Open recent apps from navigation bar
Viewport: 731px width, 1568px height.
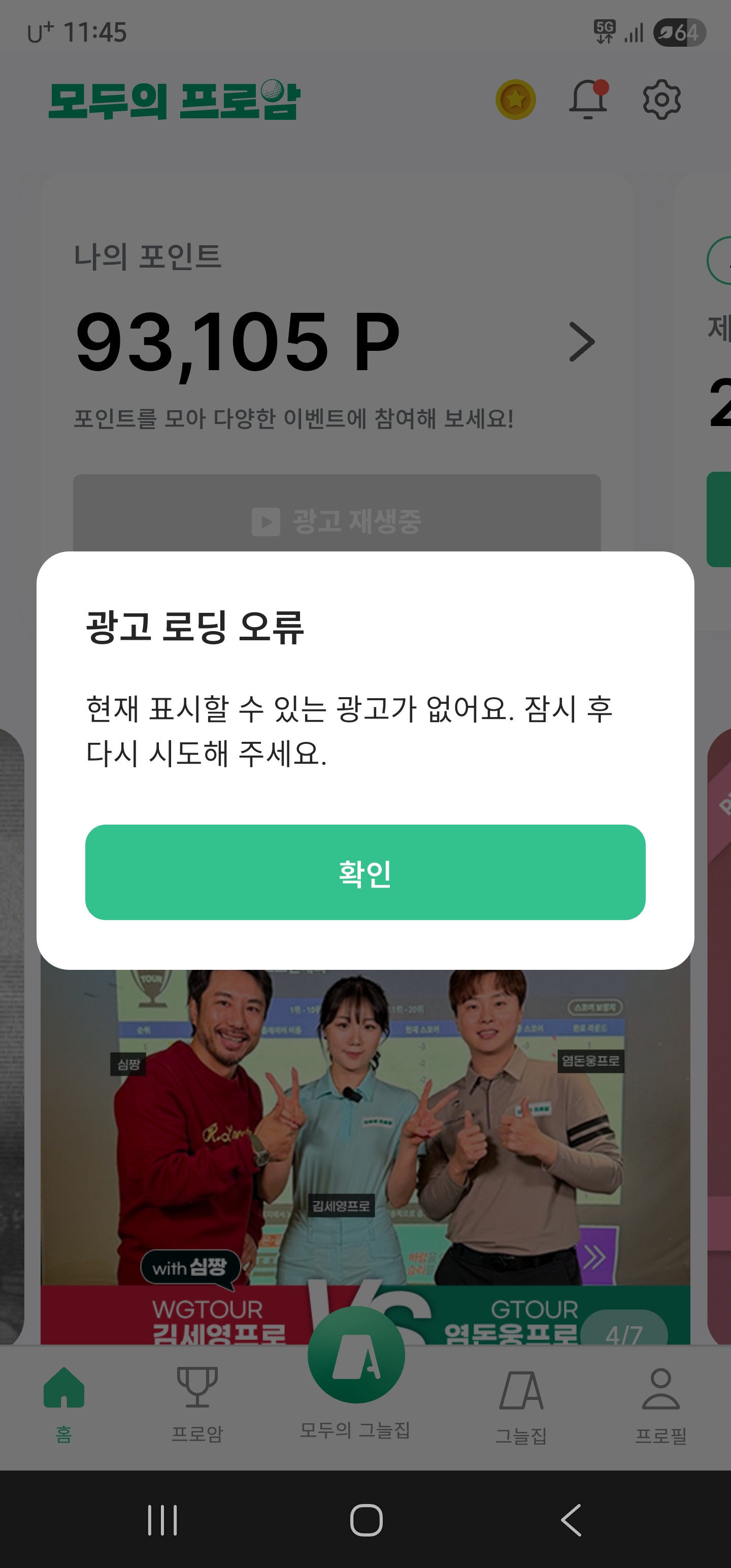162,1520
